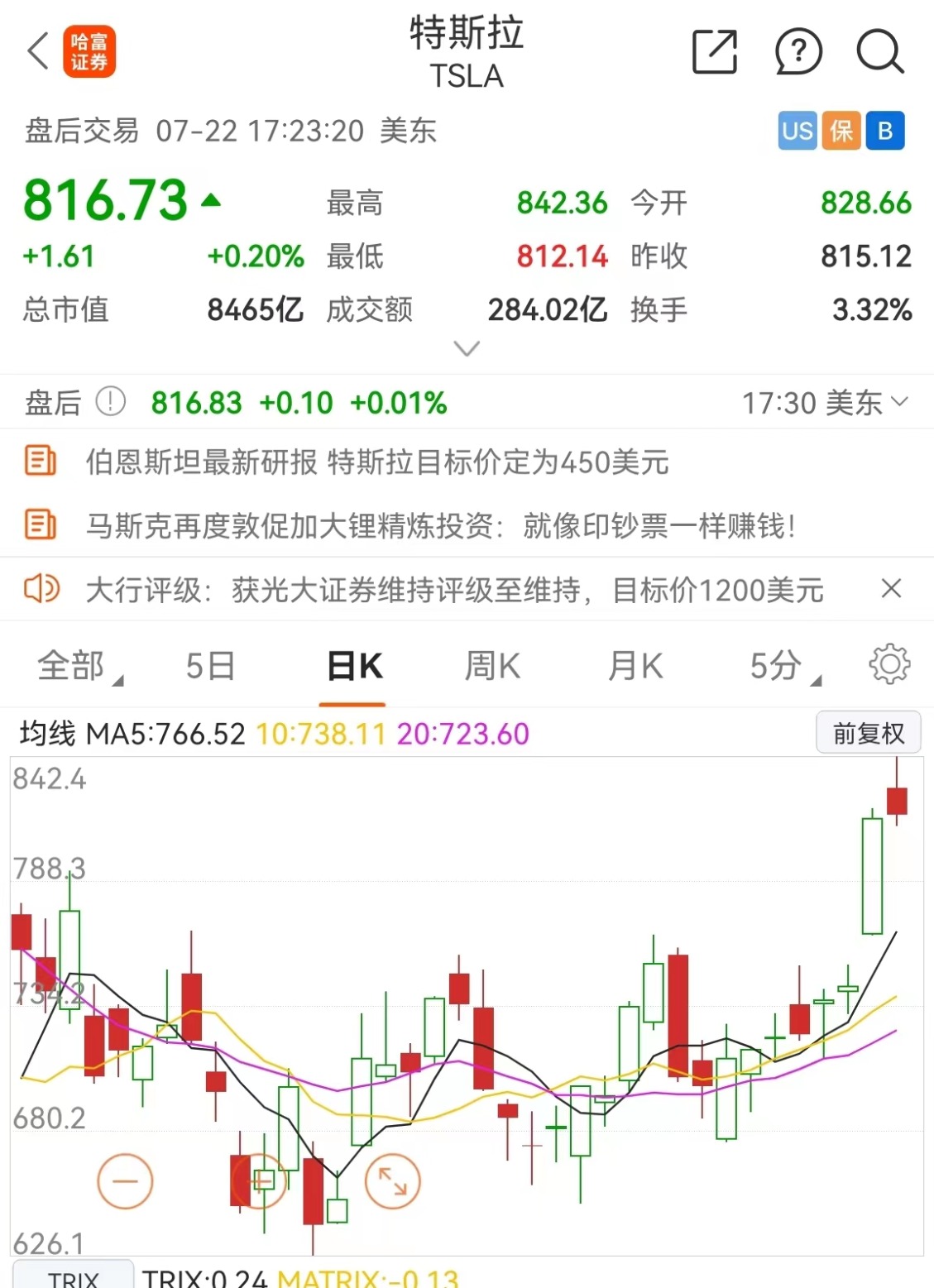Open the help question mark icon
Viewport: 934px width, 1288px height.
797,52
